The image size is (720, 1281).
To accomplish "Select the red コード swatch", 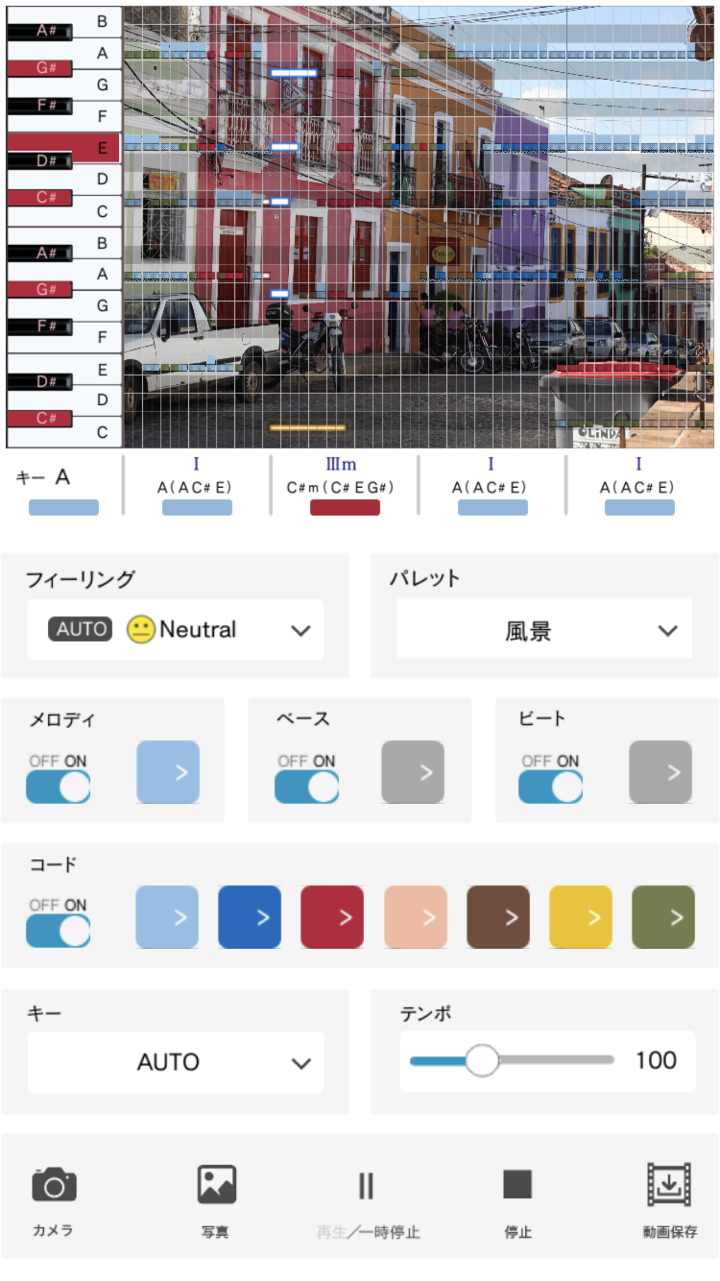I will point(332,916).
